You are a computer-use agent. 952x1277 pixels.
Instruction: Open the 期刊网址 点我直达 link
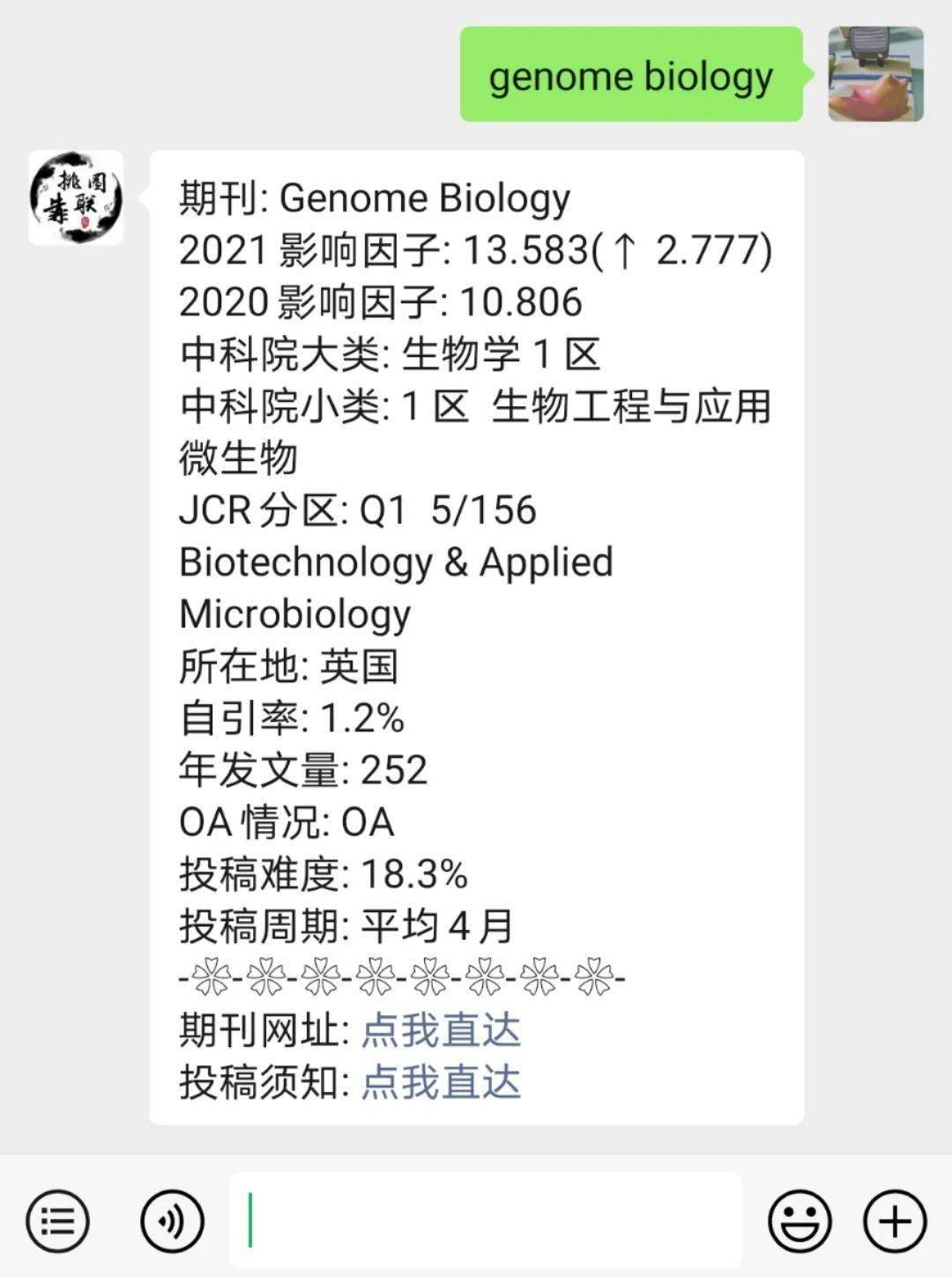pyautogui.click(x=441, y=1029)
